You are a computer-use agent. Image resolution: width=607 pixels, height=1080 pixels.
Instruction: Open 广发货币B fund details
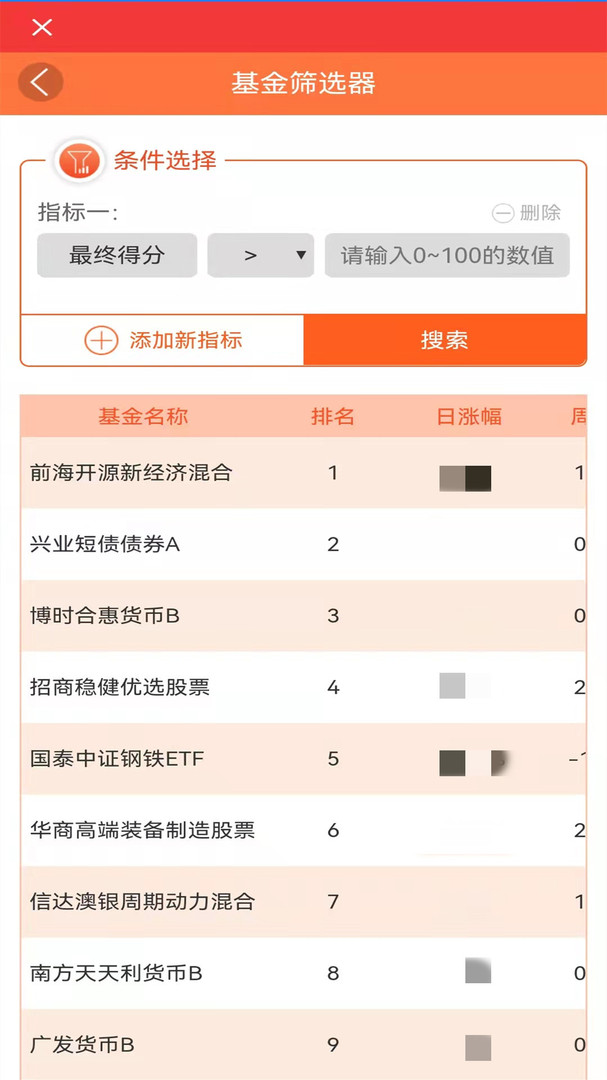83,1045
